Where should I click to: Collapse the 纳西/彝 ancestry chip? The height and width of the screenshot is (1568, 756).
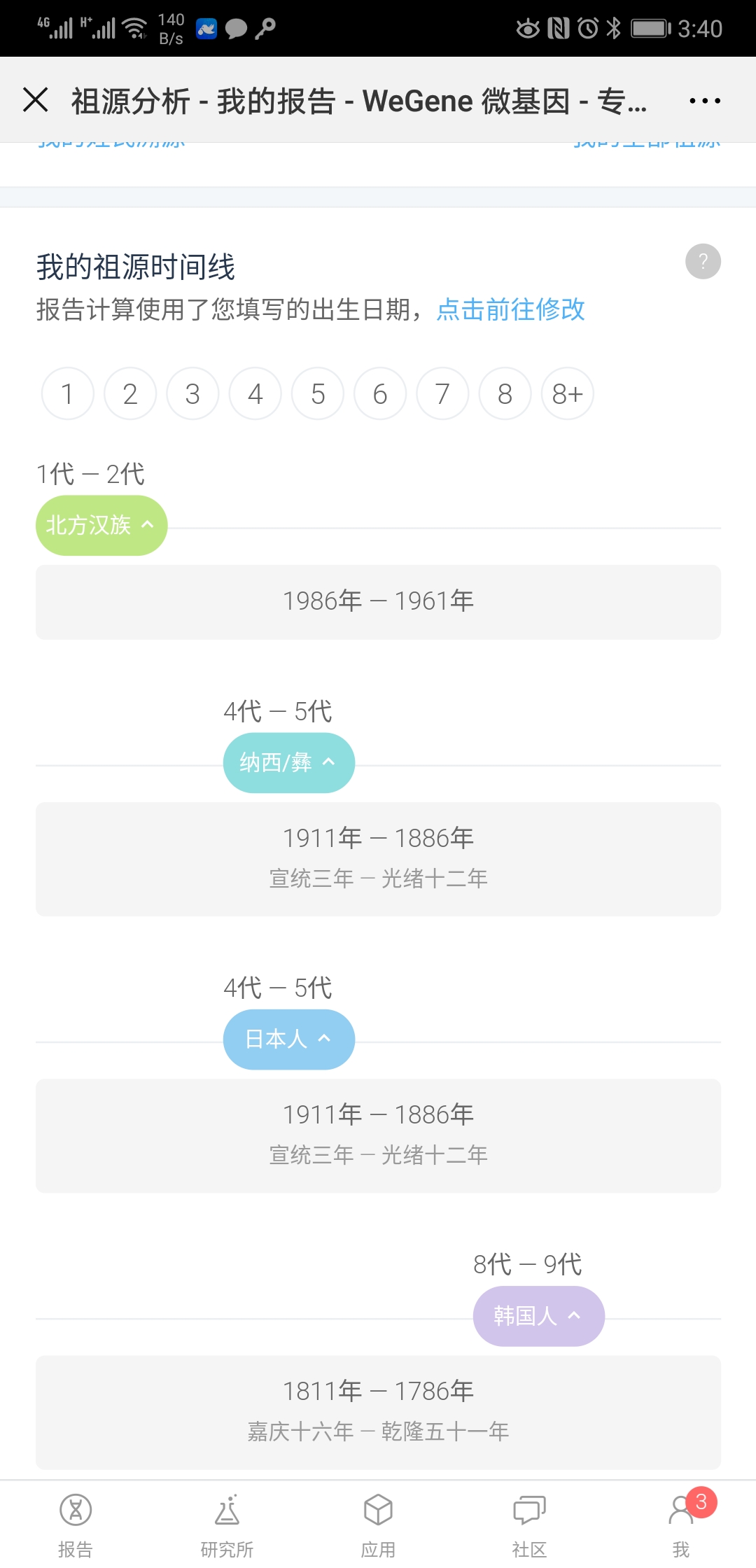click(x=289, y=762)
